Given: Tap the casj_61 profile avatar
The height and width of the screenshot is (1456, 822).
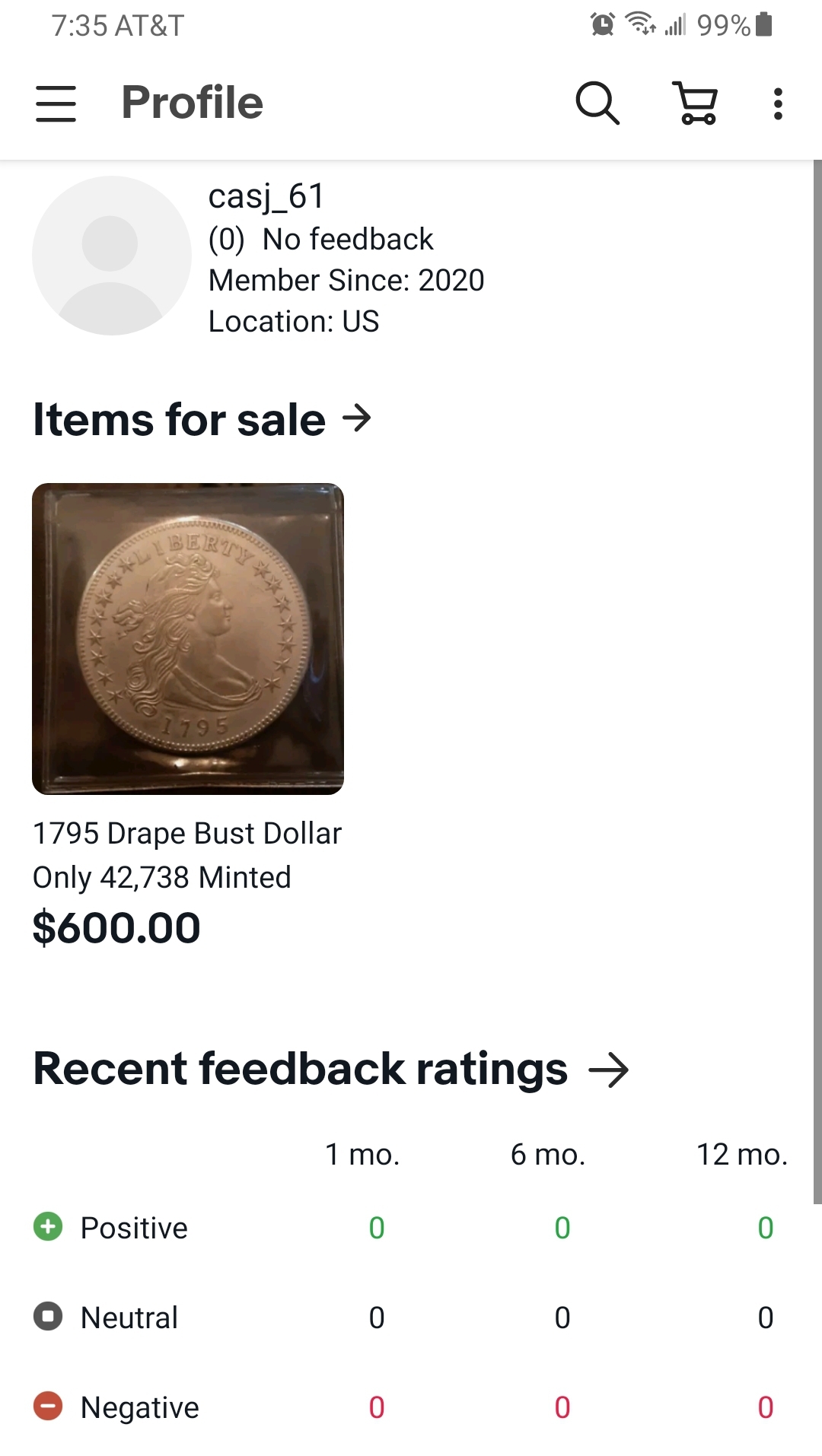Looking at the screenshot, I should click(112, 256).
